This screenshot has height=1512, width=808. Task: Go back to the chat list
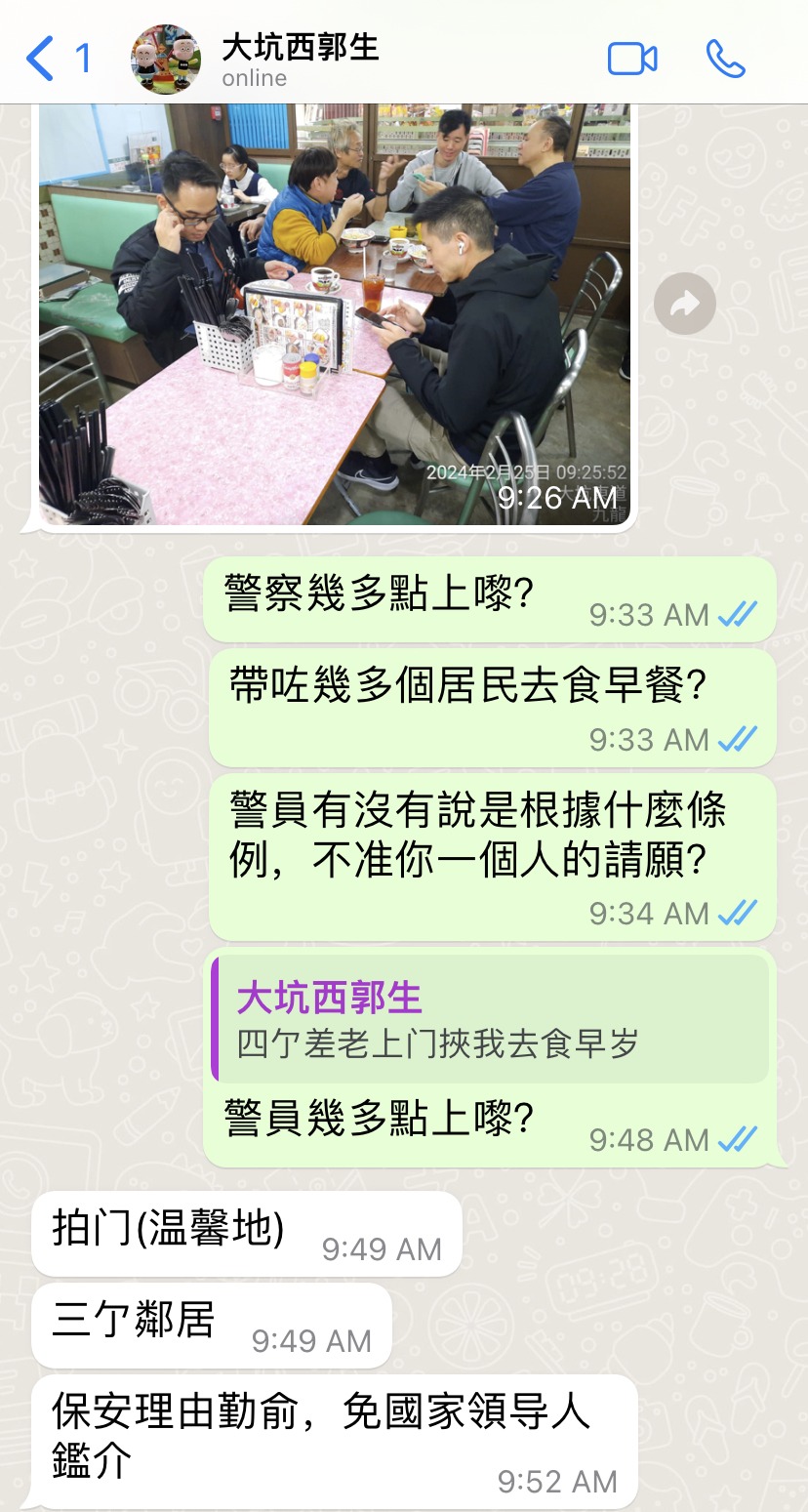pyautogui.click(x=57, y=59)
